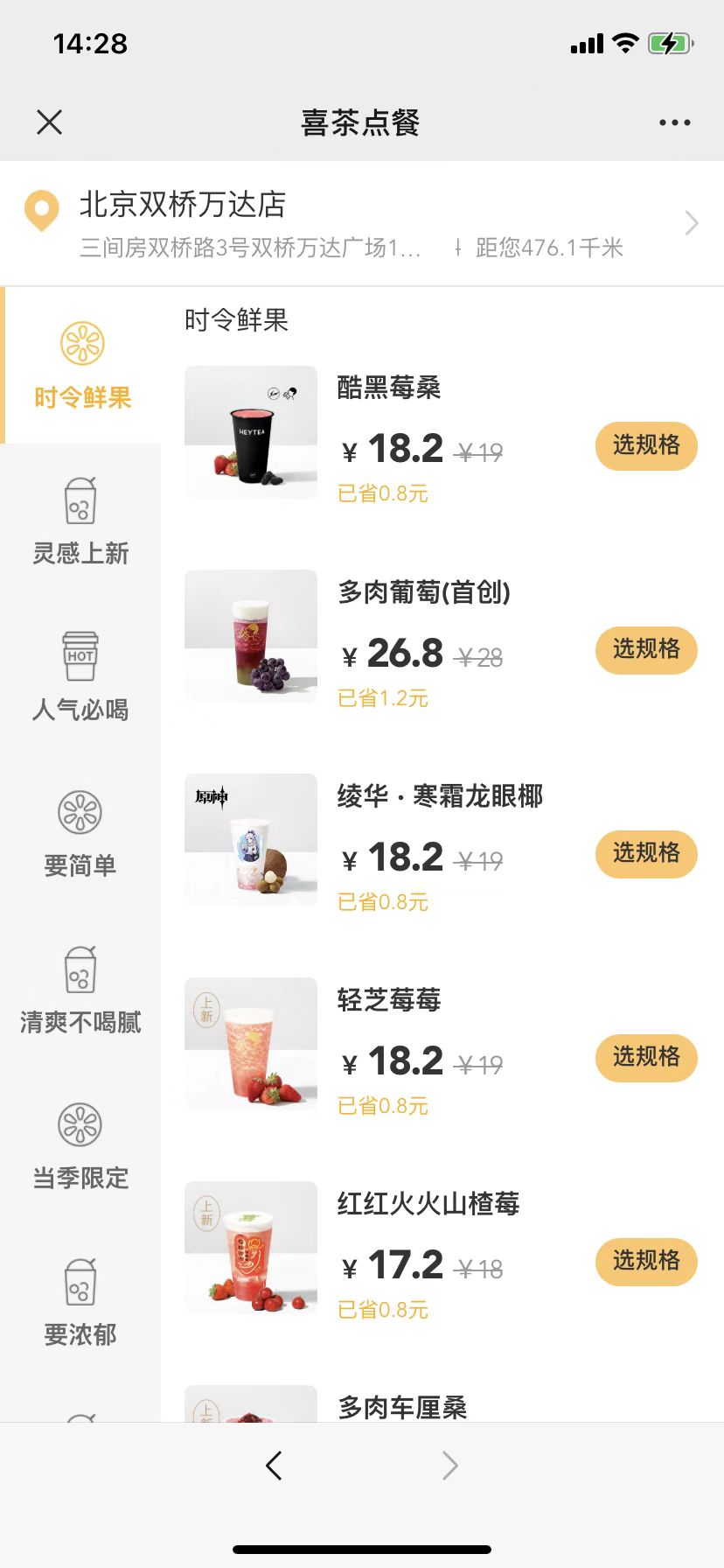The height and width of the screenshot is (1568, 724).
Task: Open the three-dot more options menu
Action: (674, 122)
